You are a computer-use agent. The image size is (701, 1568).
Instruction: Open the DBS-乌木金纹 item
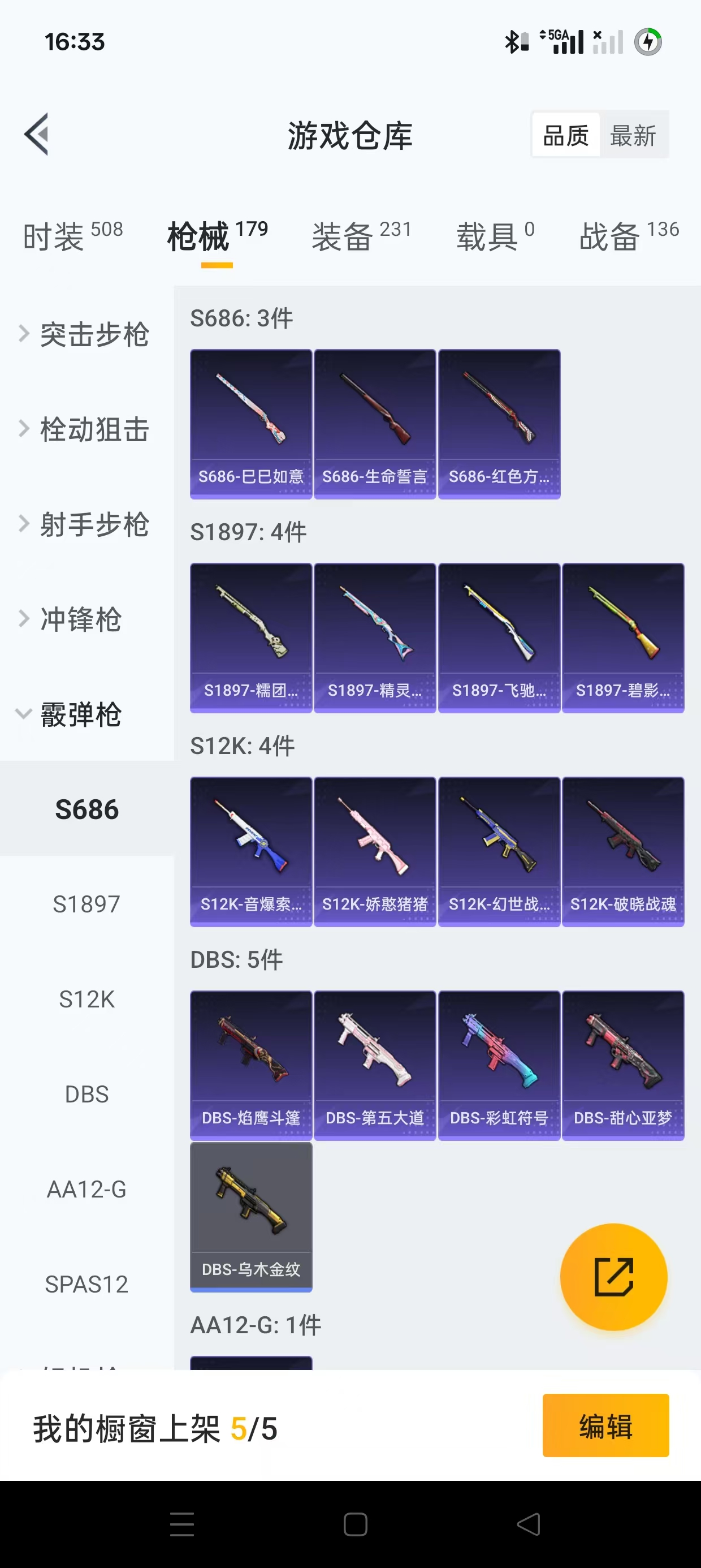(250, 1216)
